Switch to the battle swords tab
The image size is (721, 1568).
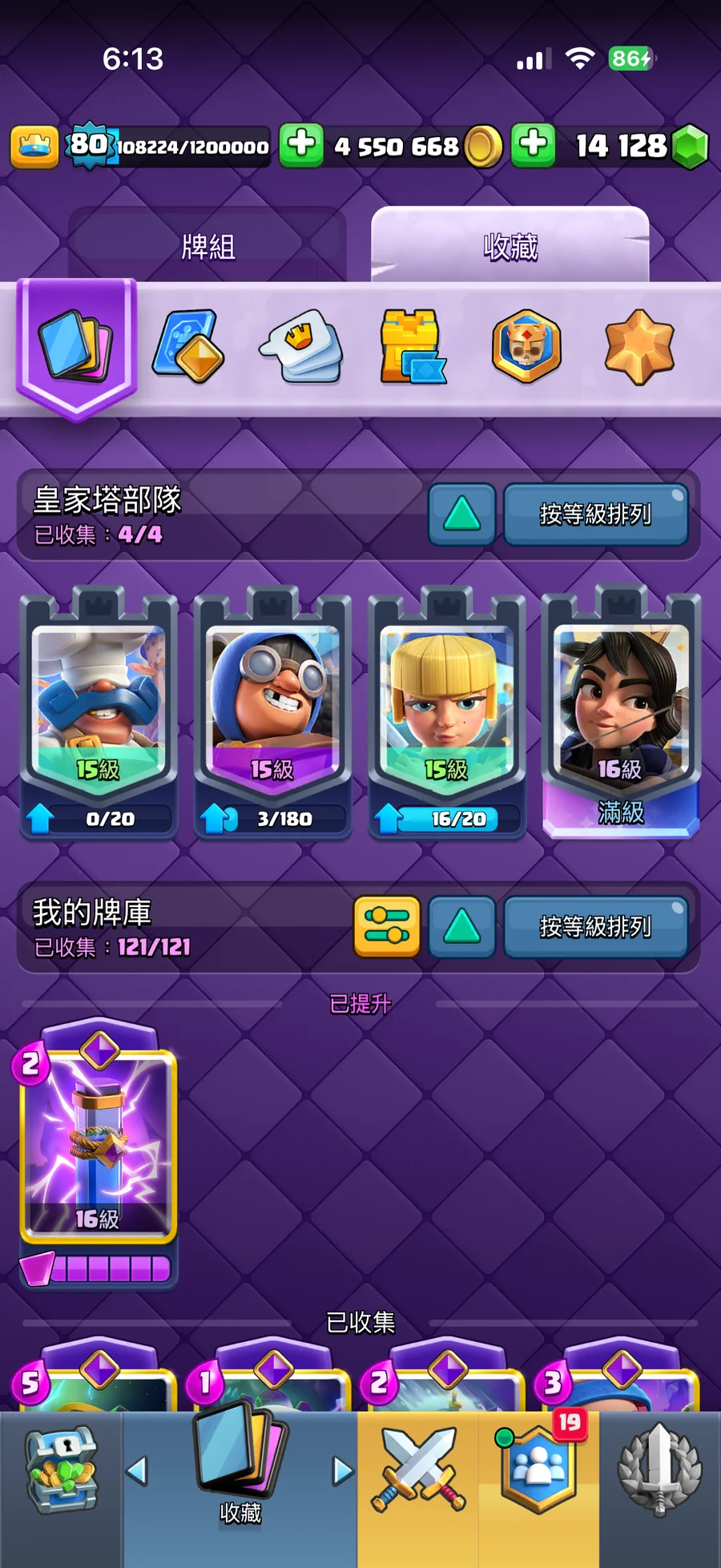click(x=417, y=1471)
